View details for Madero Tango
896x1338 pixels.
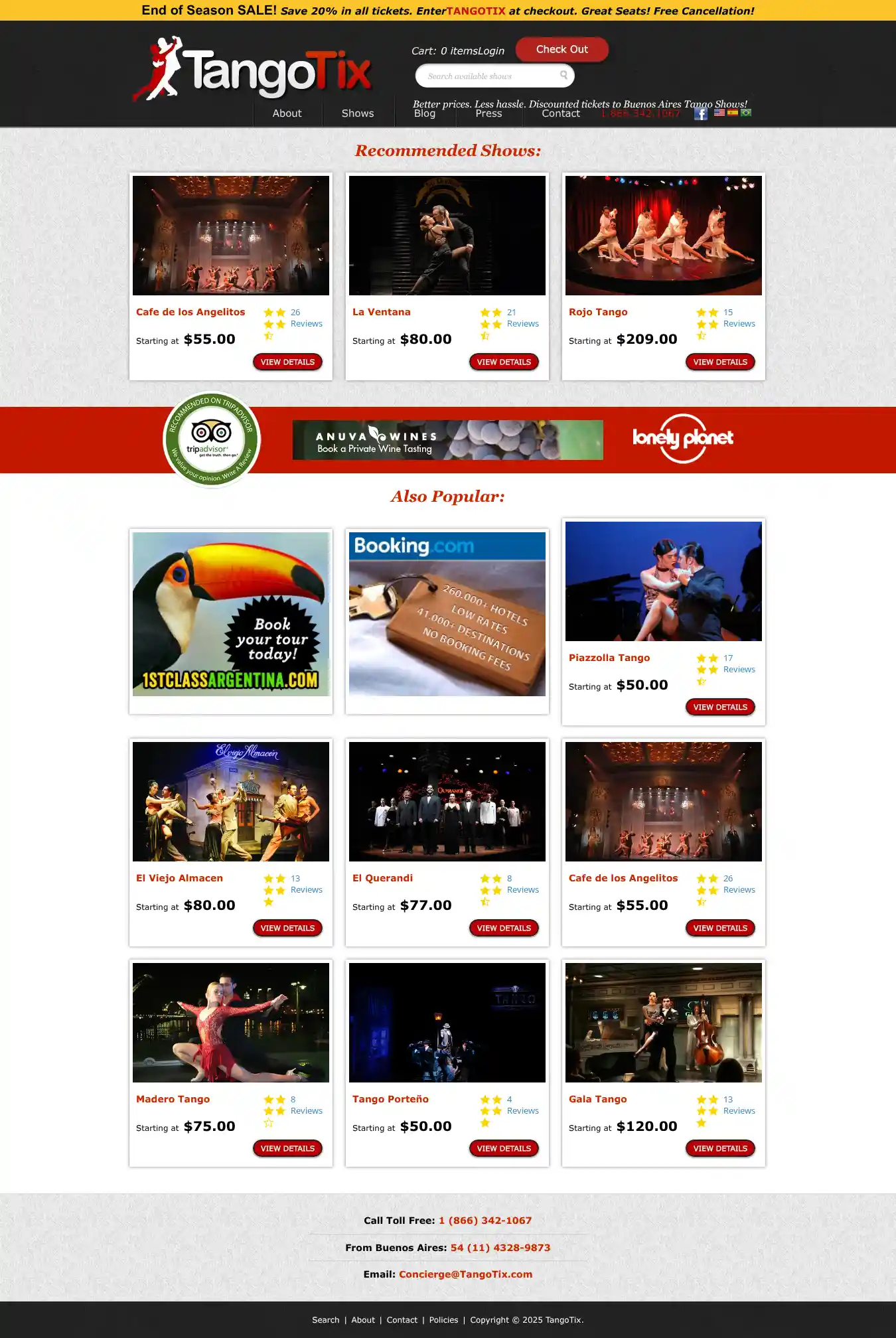point(287,1149)
